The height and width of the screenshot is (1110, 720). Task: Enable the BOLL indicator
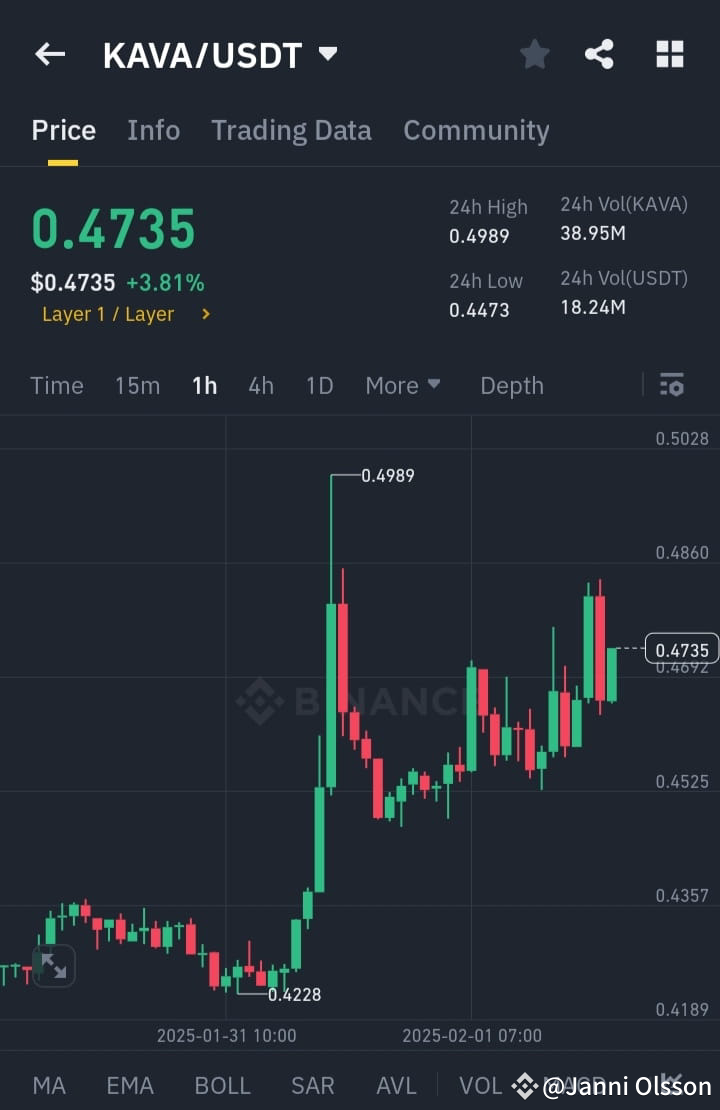click(x=222, y=1085)
